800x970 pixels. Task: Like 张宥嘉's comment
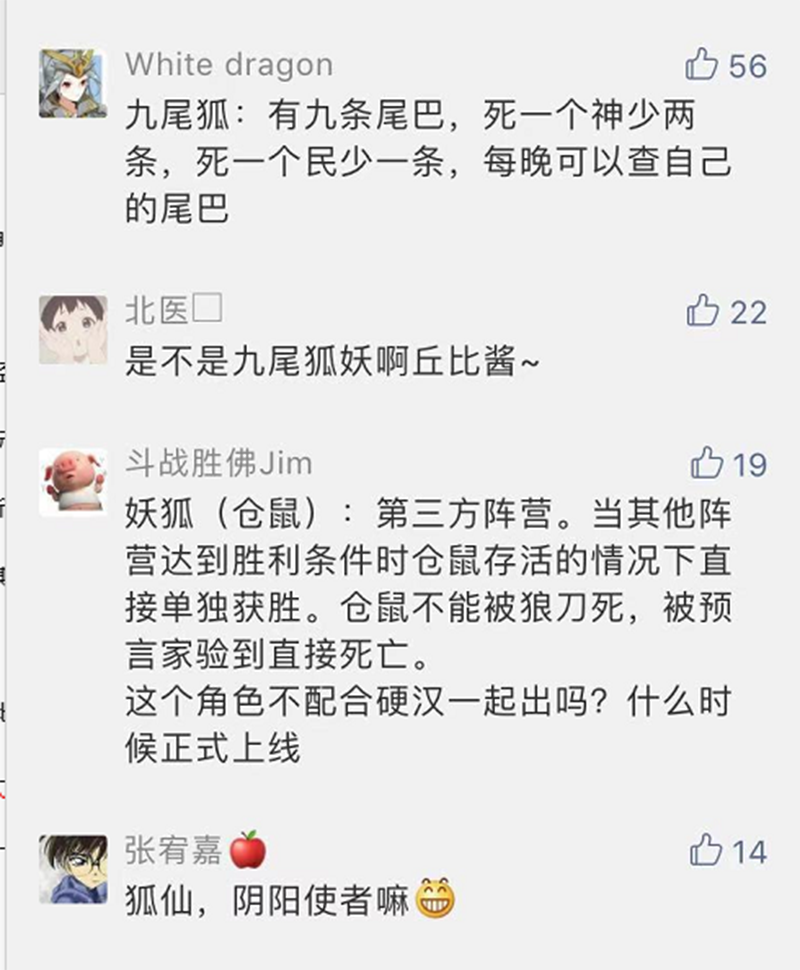click(706, 851)
